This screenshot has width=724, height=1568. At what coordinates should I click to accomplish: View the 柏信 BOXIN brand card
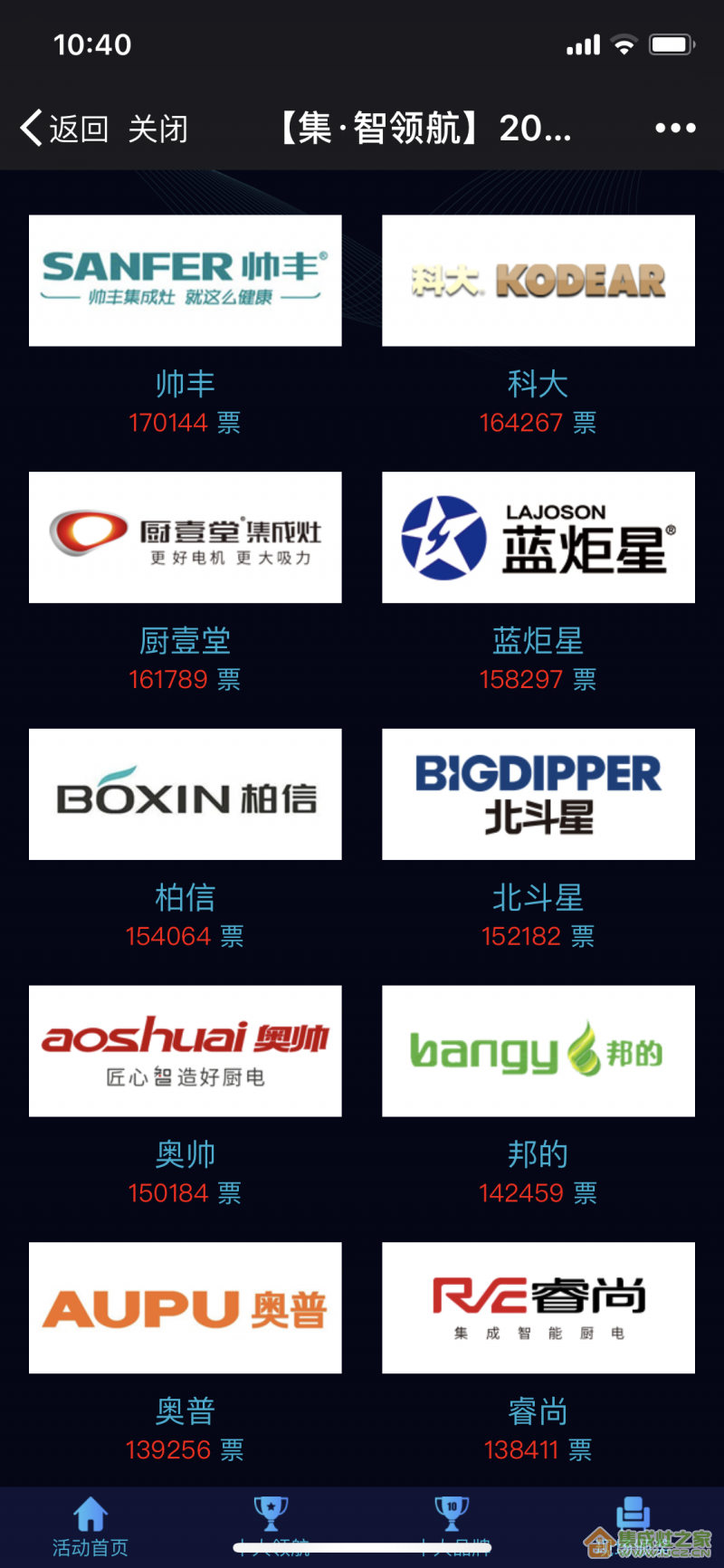[186, 794]
